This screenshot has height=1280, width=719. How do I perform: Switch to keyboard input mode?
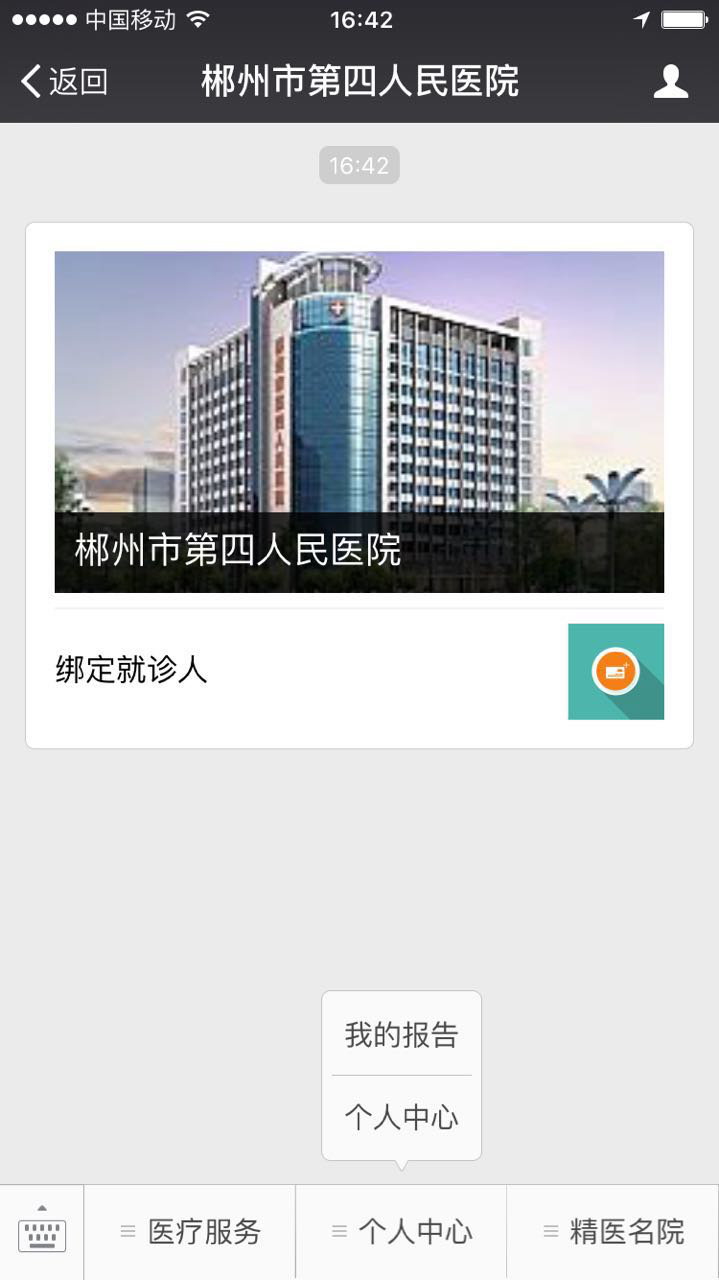(42, 1232)
